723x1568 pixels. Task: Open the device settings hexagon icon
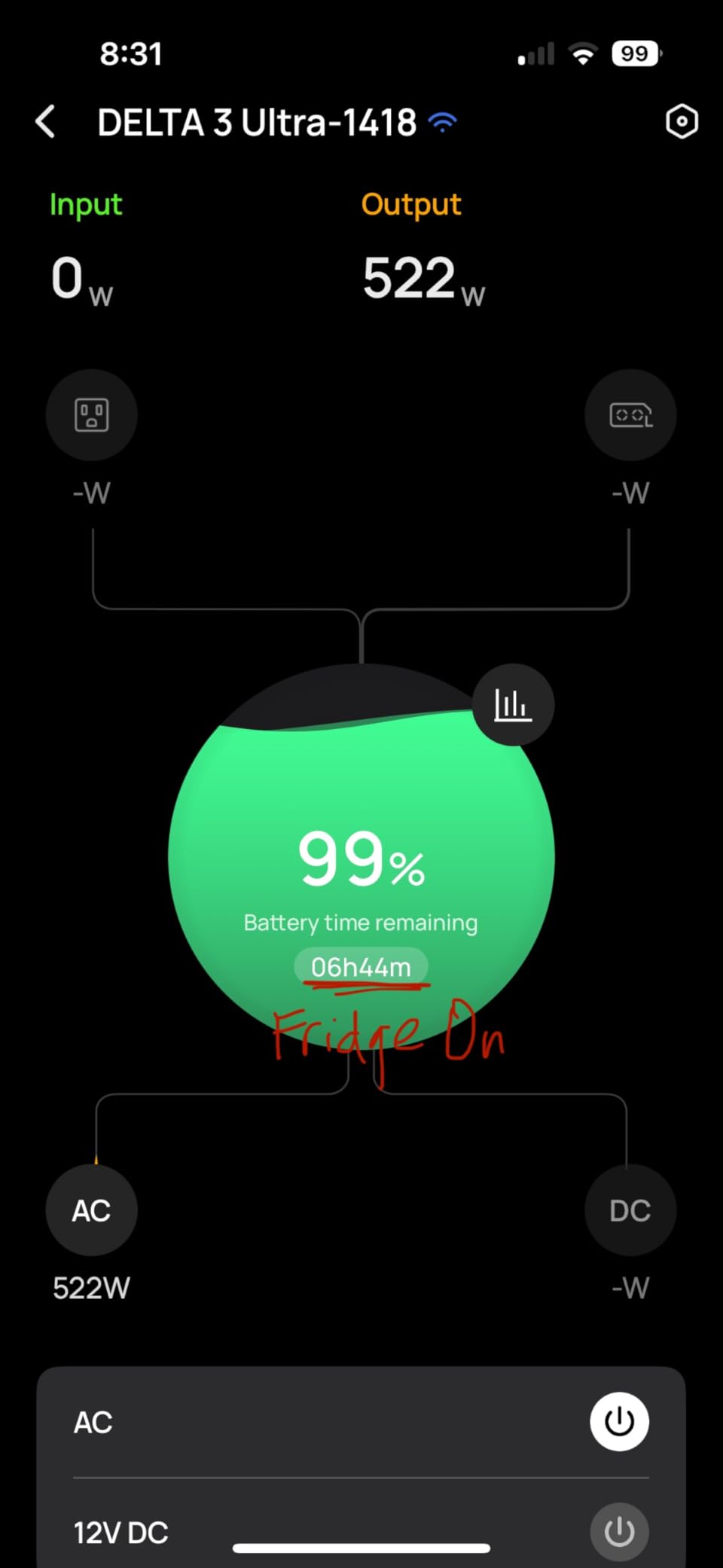[682, 121]
